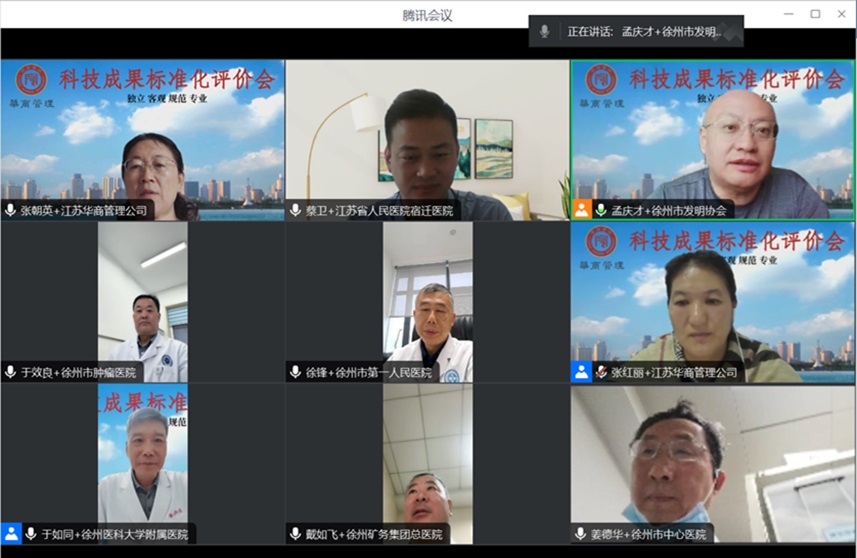Close the 腾讯会议 window
857x558 pixels.
tap(840, 13)
